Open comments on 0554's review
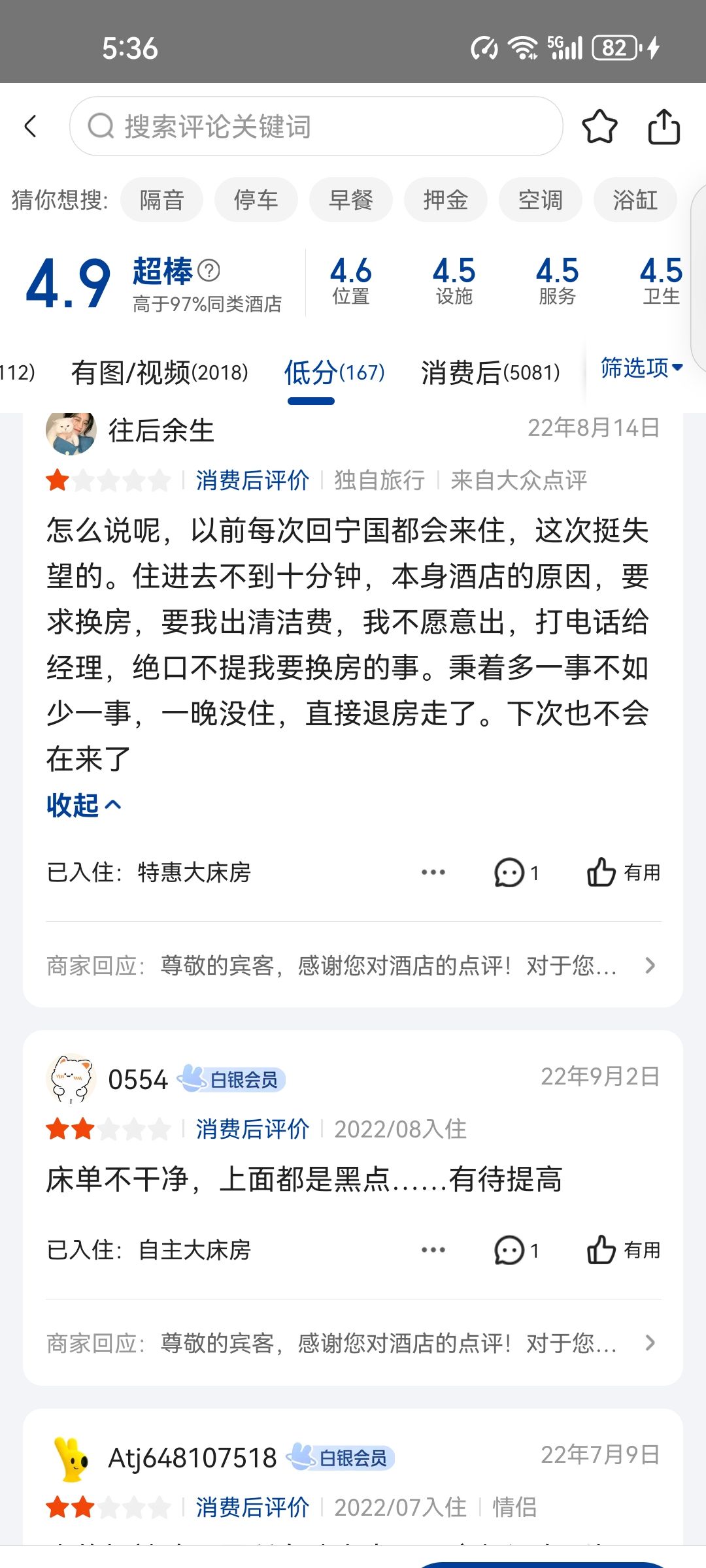706x1568 pixels. 516,1250
